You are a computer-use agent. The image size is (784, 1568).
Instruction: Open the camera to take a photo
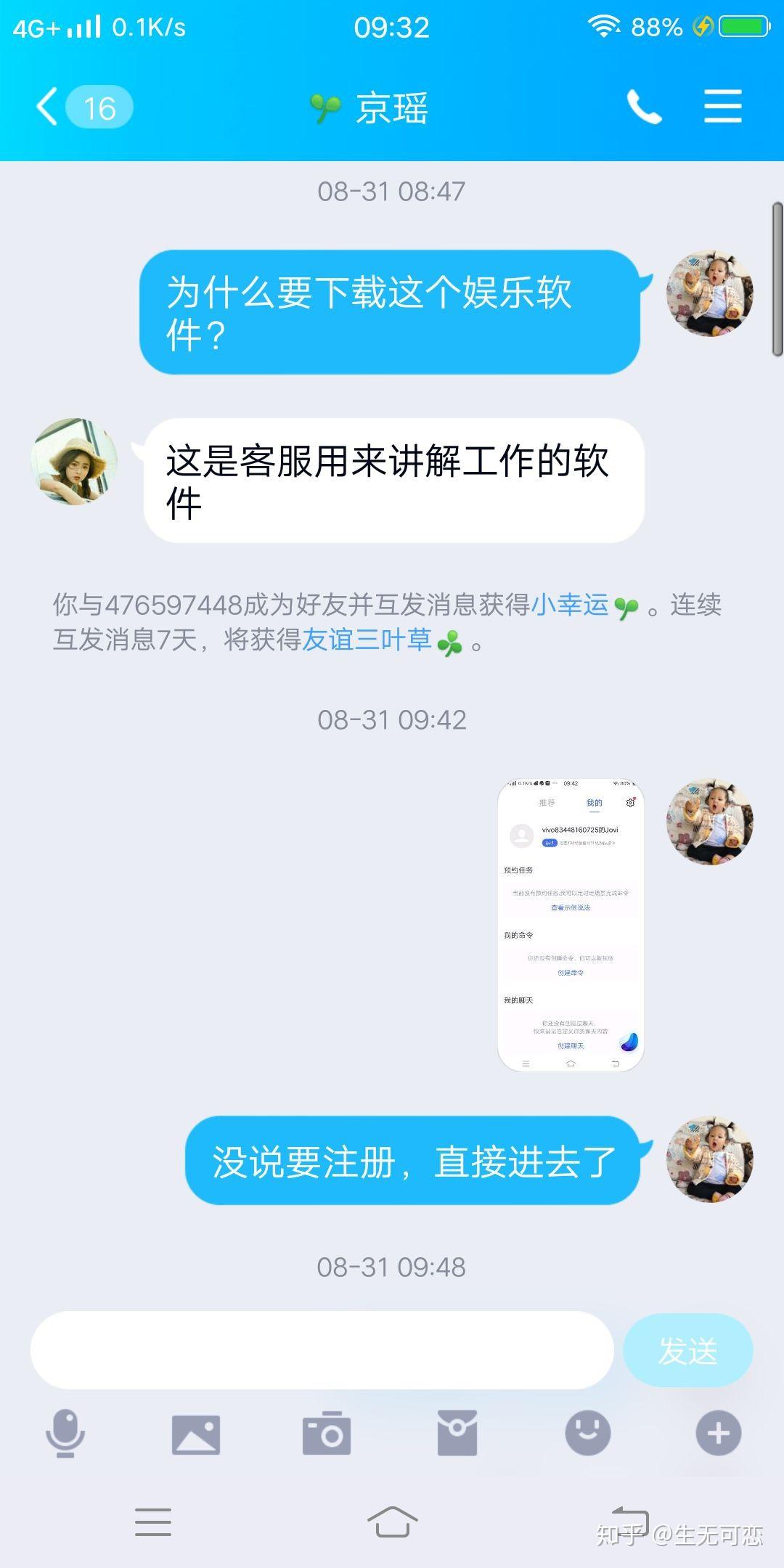coord(327,1434)
